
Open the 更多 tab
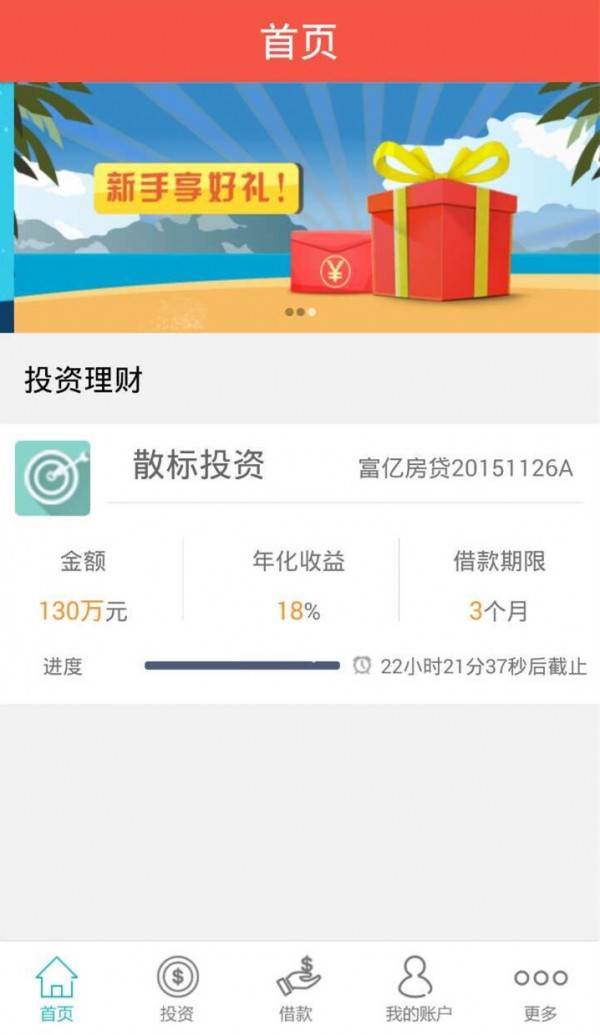[x=540, y=988]
